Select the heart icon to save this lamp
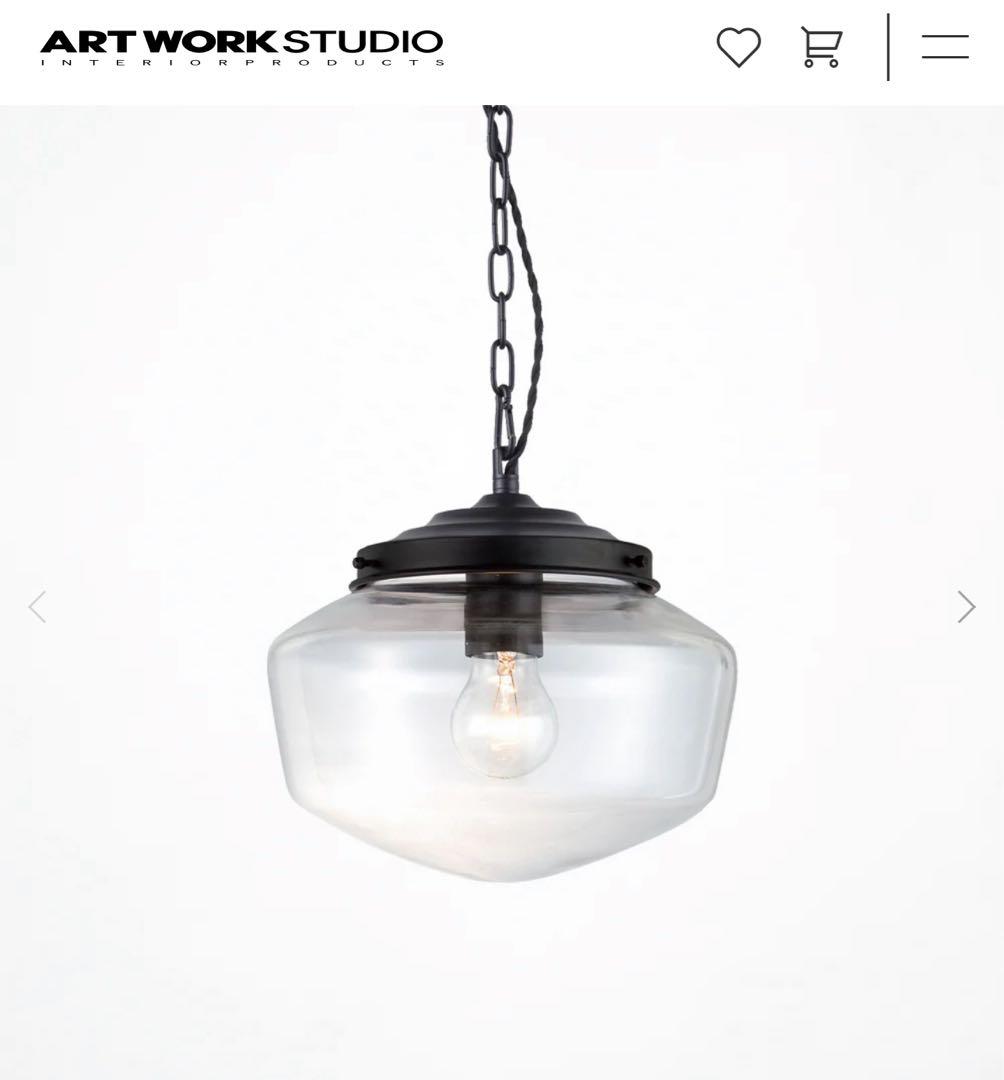The image size is (1004, 1080). tap(739, 47)
